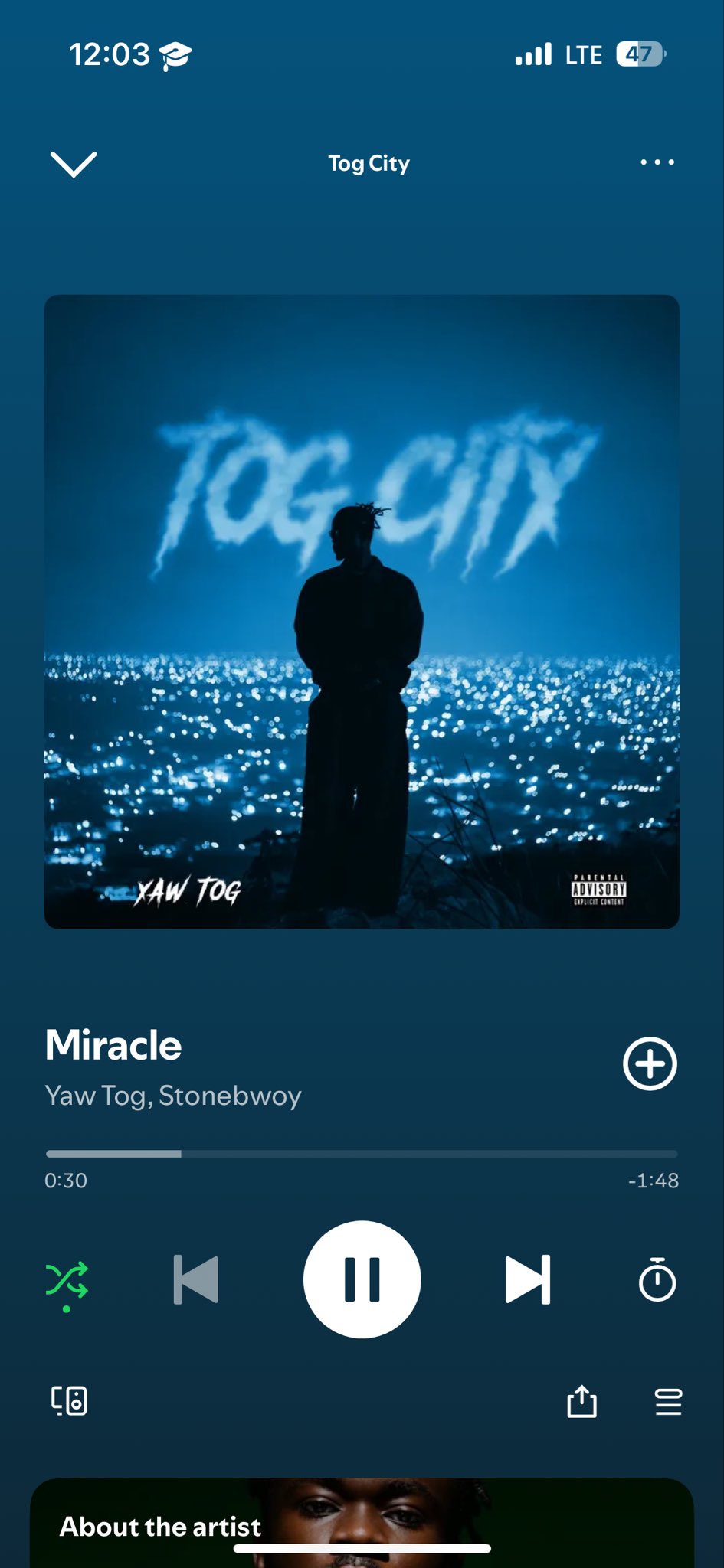Toggle the green shuffle button

67,1281
